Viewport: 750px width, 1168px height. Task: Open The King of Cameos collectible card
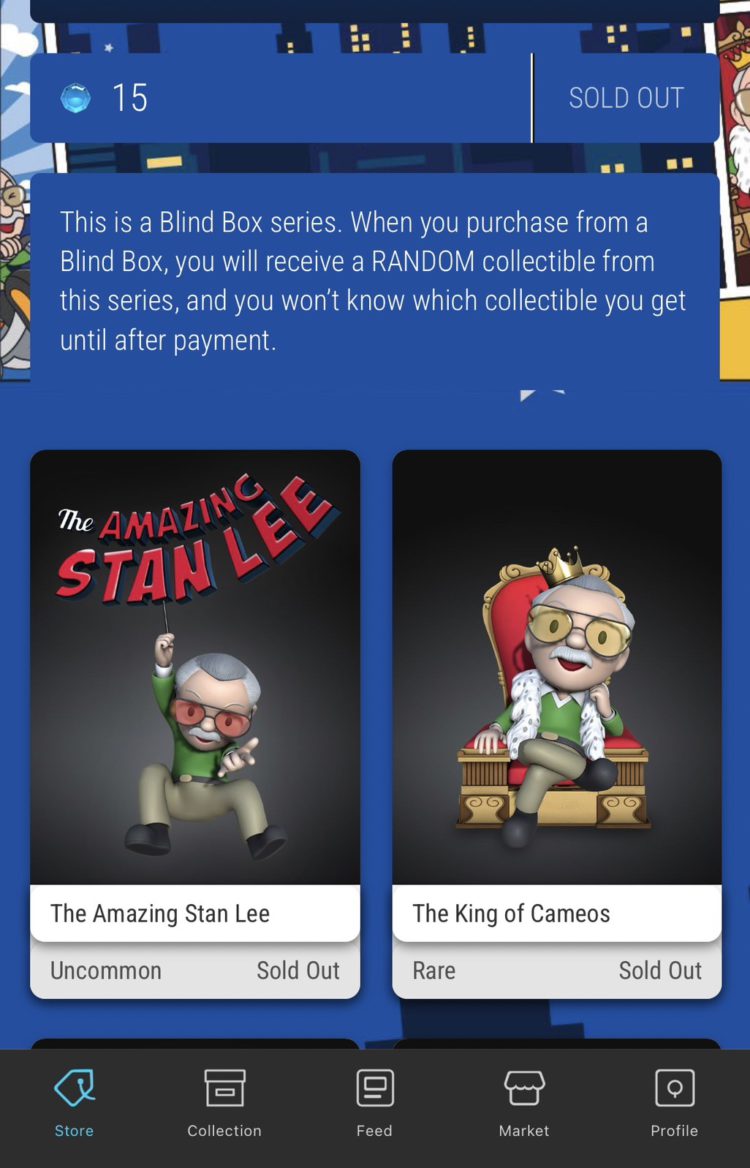click(x=557, y=700)
